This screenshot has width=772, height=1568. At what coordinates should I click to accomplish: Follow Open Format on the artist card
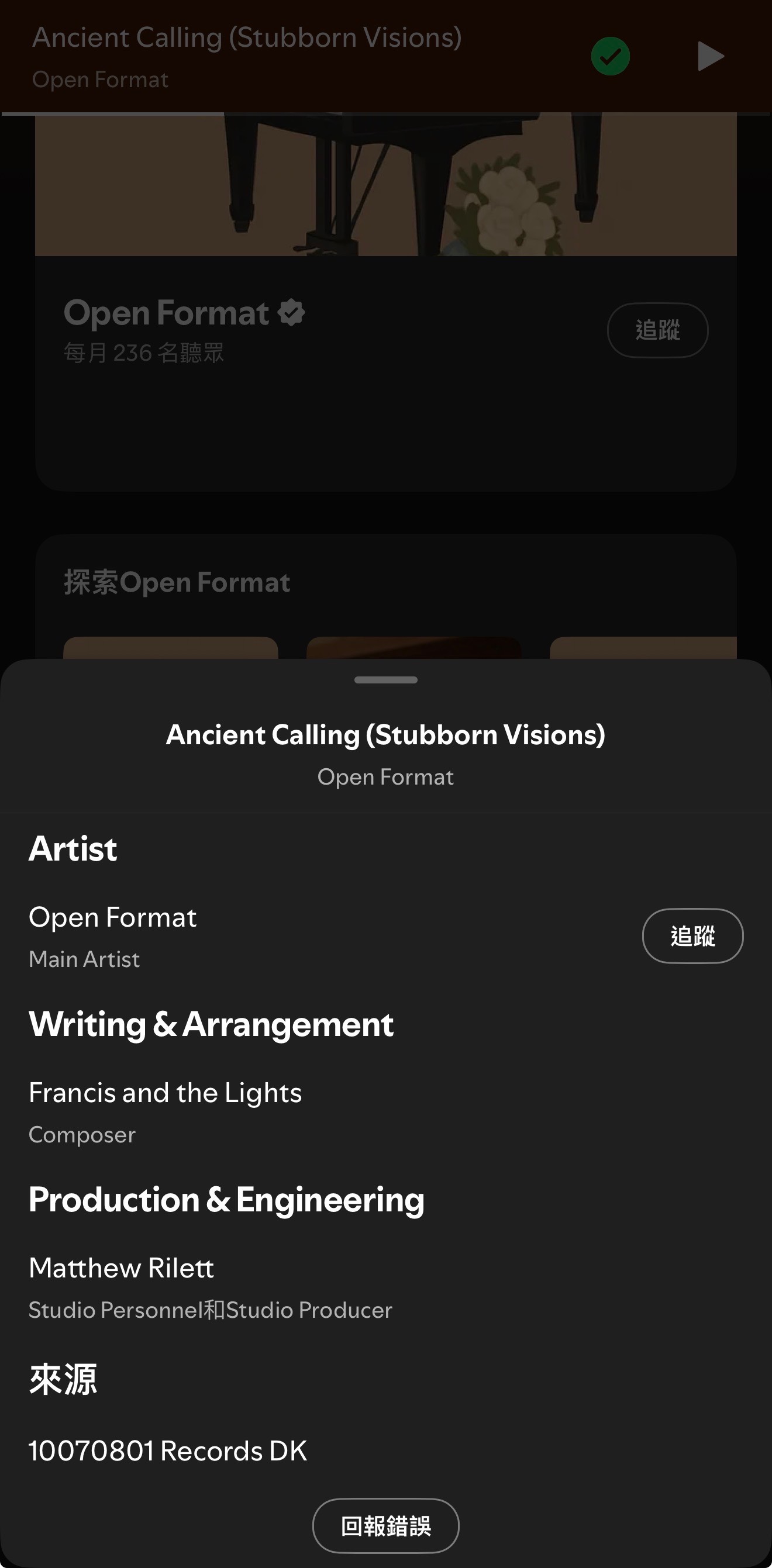657,330
